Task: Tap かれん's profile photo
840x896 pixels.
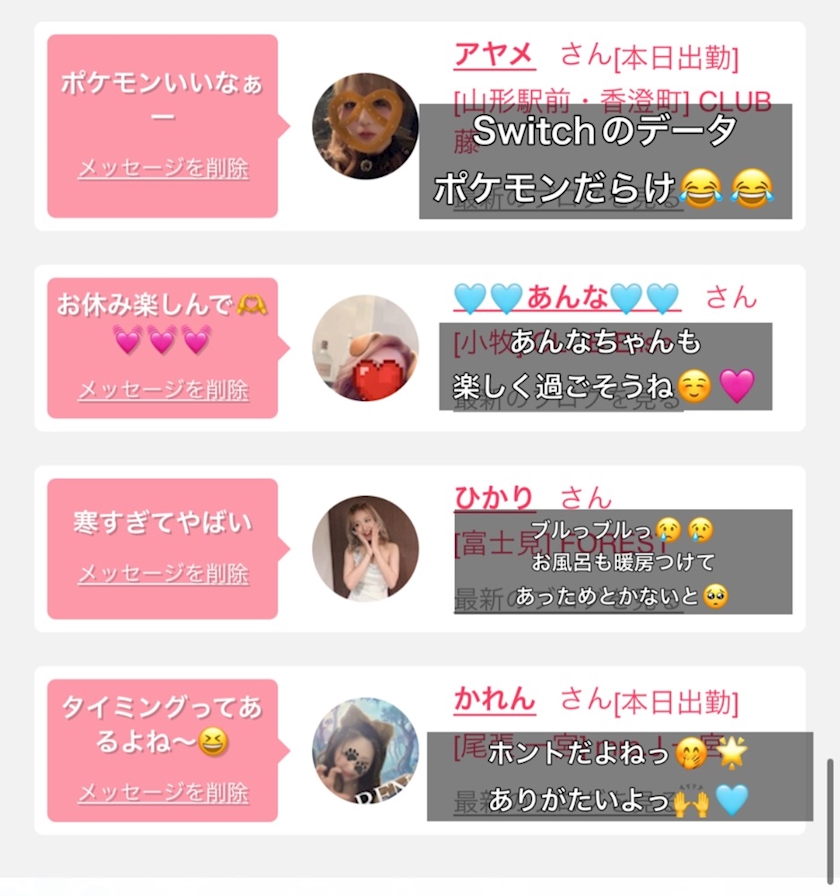Action: tap(365, 750)
